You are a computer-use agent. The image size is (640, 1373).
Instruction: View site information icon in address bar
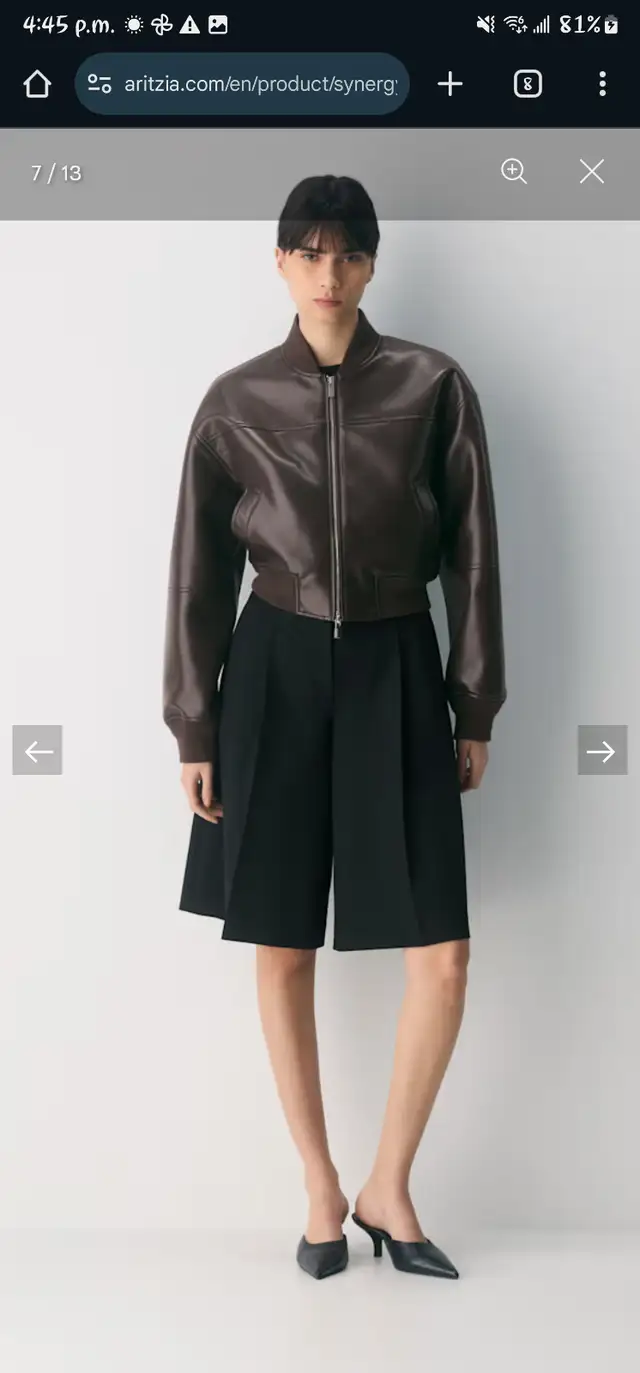click(x=99, y=84)
